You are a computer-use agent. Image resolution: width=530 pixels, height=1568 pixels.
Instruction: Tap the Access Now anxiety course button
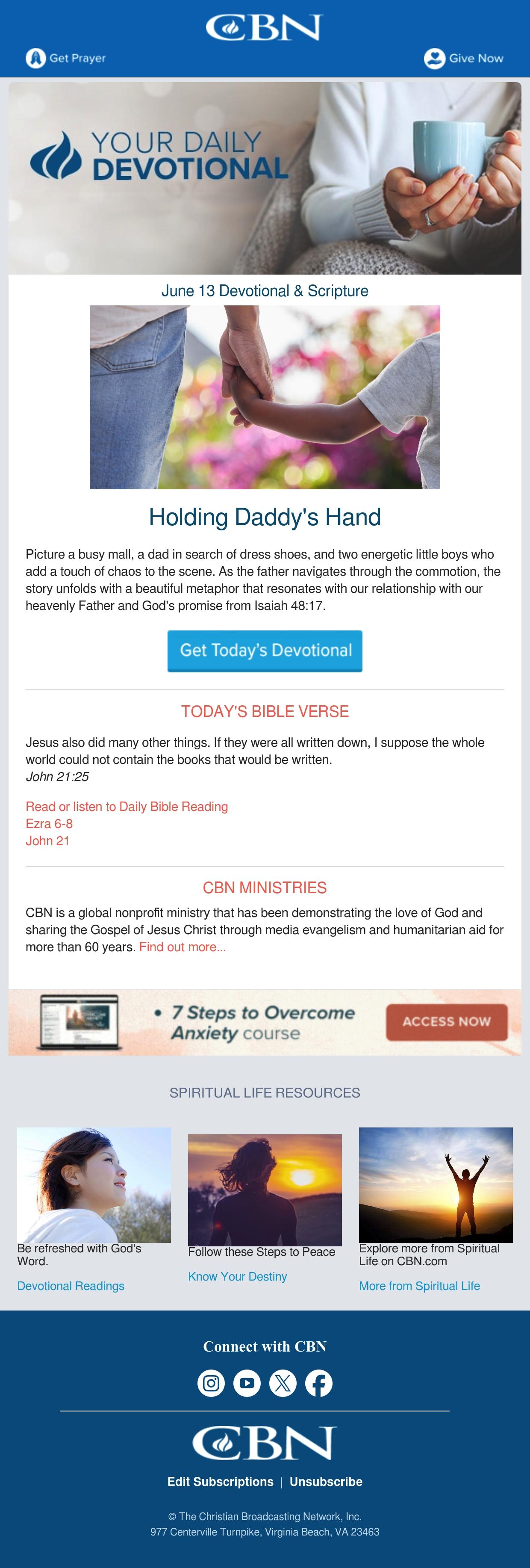447,1022
